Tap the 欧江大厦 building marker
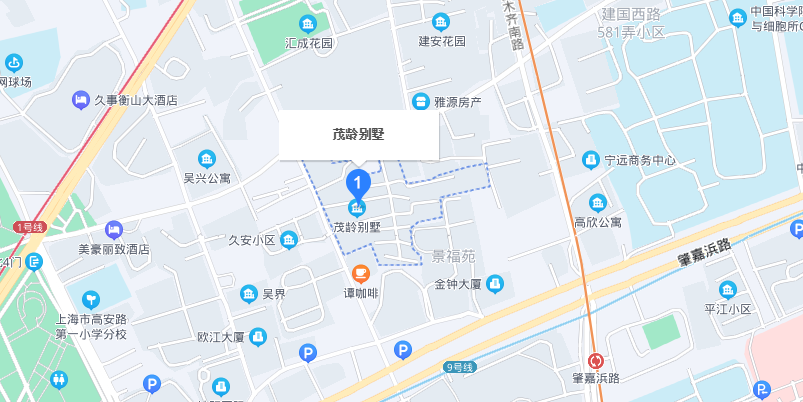 pos(258,337)
